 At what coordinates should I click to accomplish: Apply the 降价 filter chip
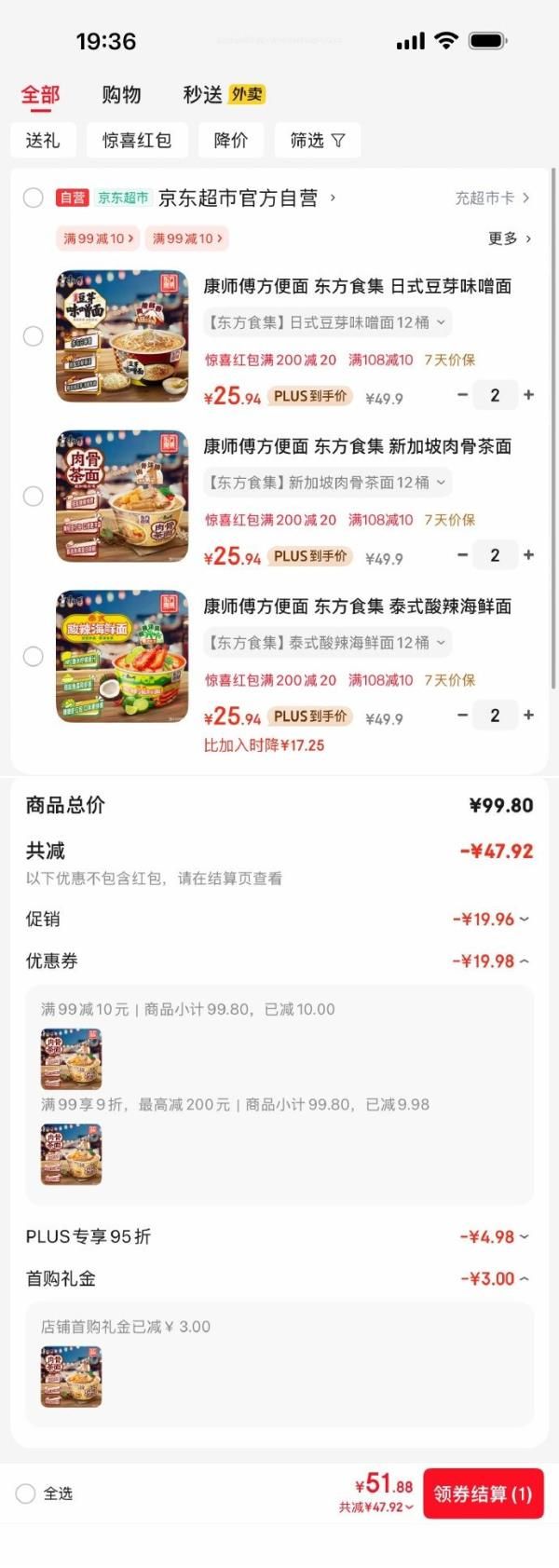pyautogui.click(x=230, y=140)
